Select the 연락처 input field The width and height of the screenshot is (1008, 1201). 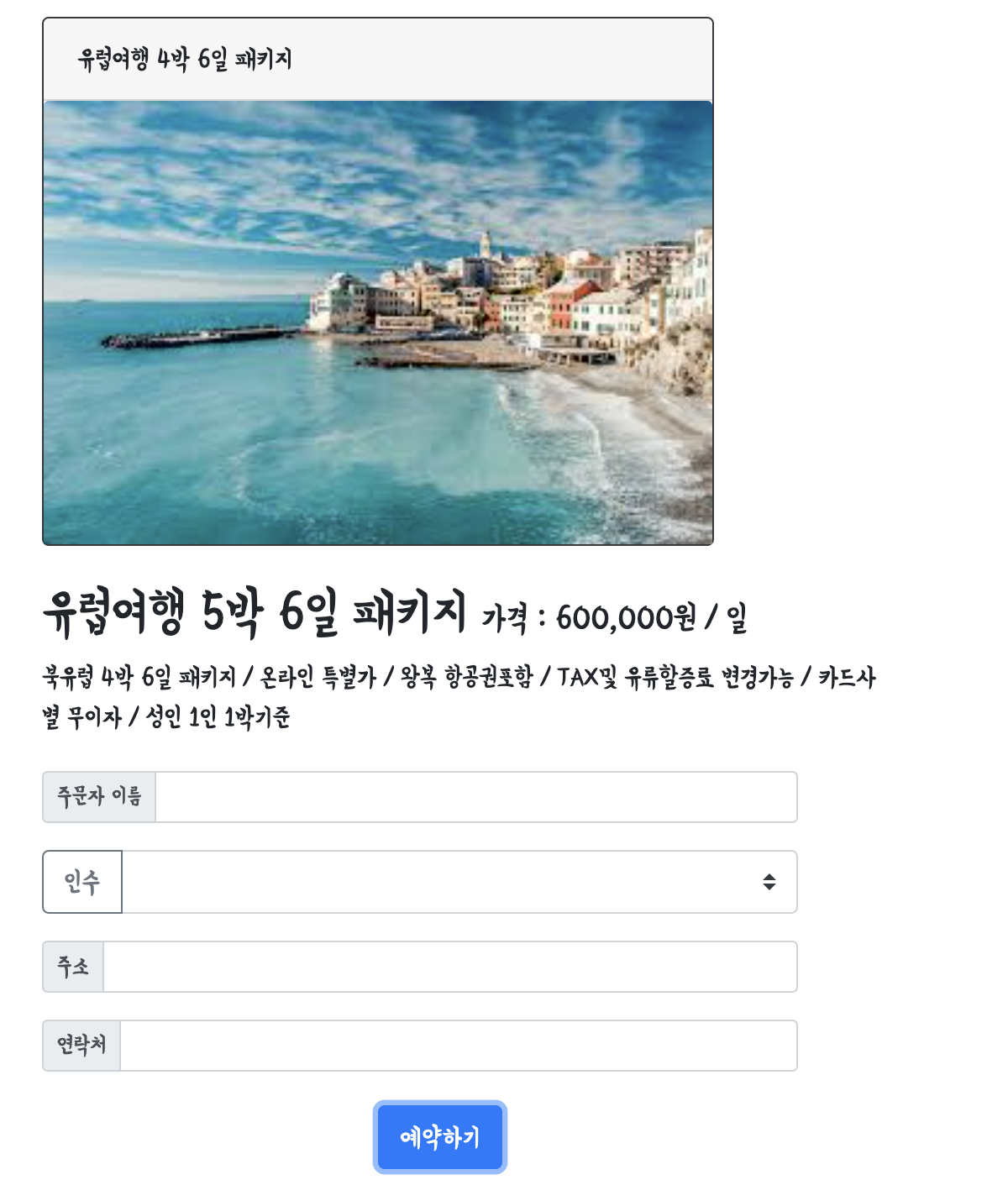point(458,1046)
